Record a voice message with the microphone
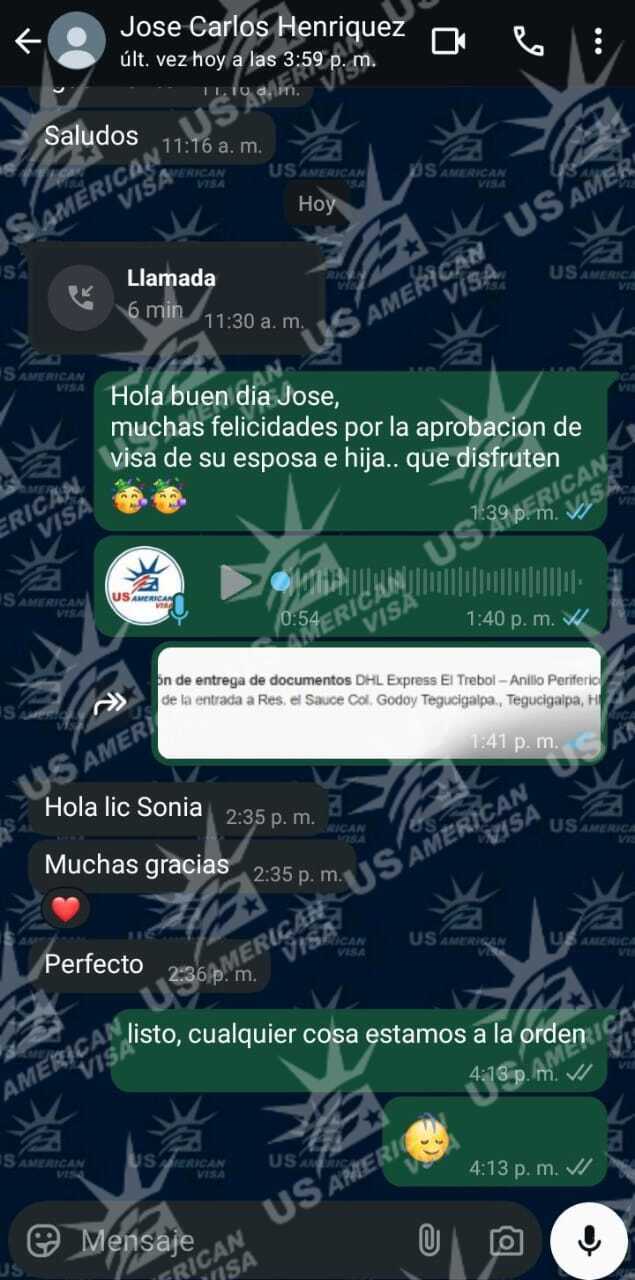 pos(590,1241)
